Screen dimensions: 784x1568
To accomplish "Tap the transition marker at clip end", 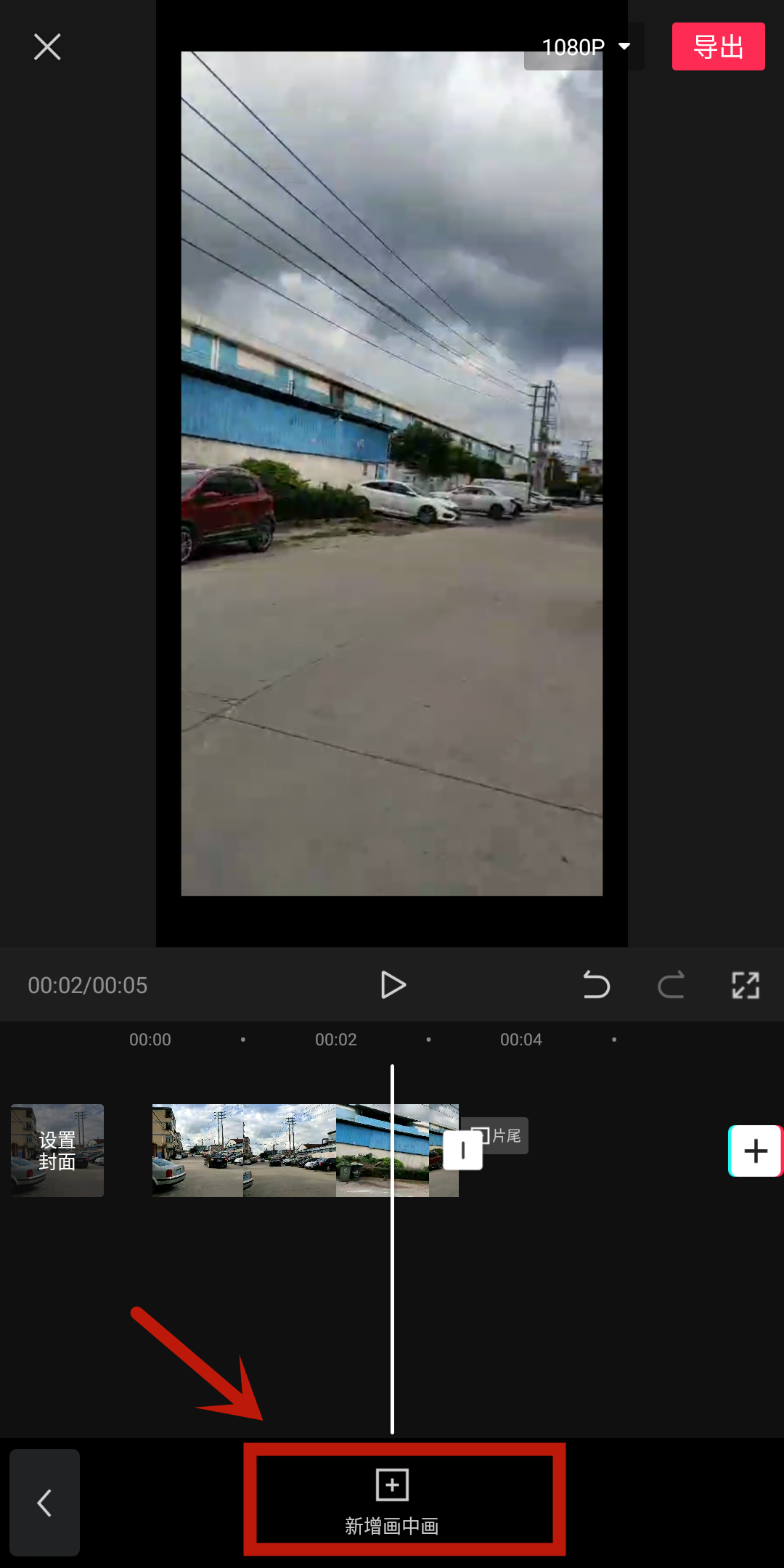I will point(463,1151).
